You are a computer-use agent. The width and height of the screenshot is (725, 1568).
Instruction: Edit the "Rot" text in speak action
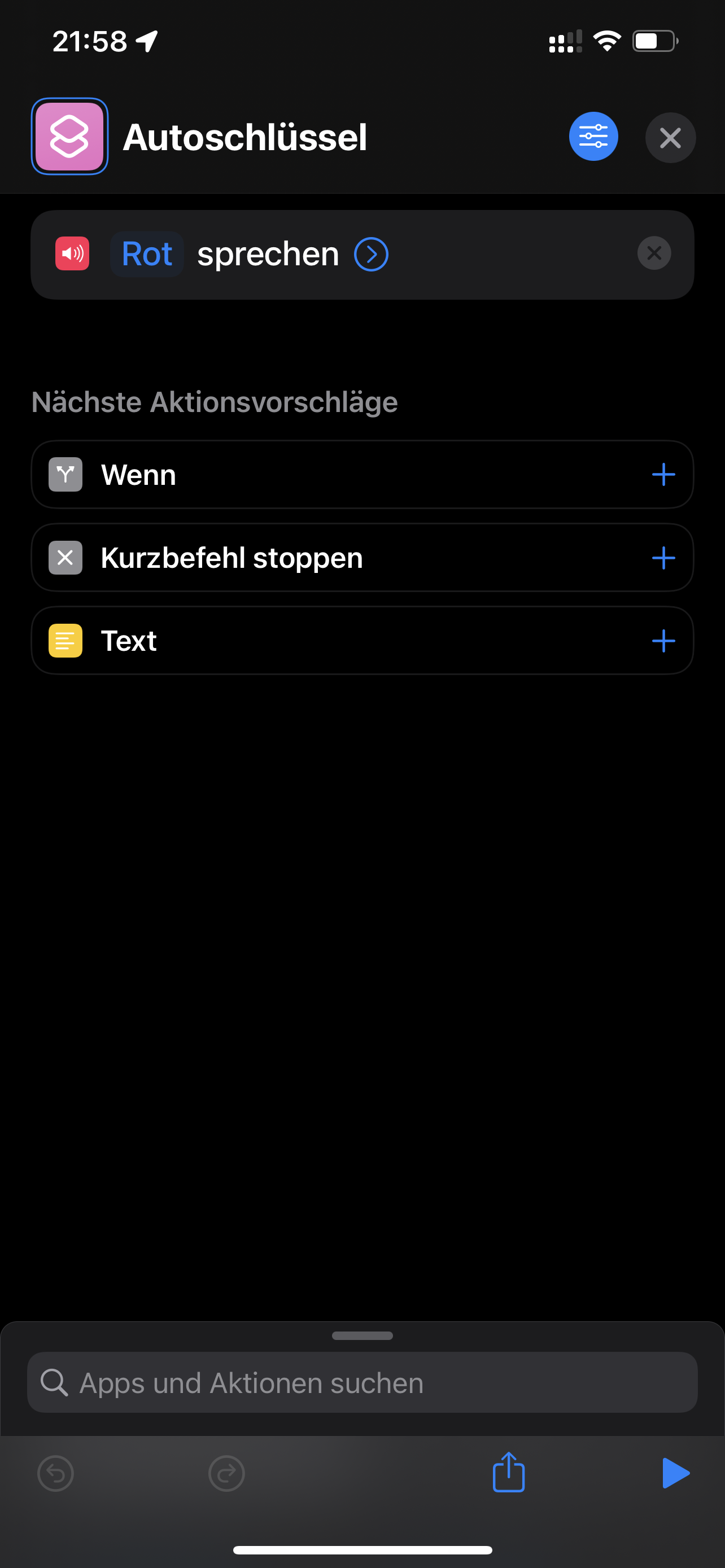point(147,254)
